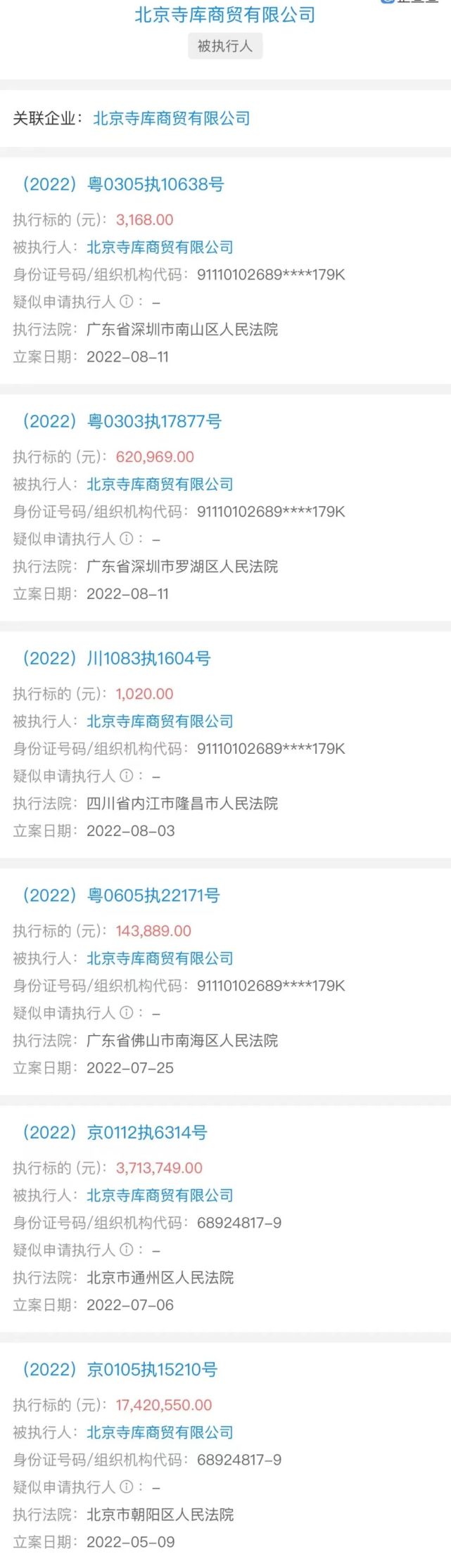Show the 疑似申请执行人 info tip in the 粤0605执22171号 case

(126, 1013)
